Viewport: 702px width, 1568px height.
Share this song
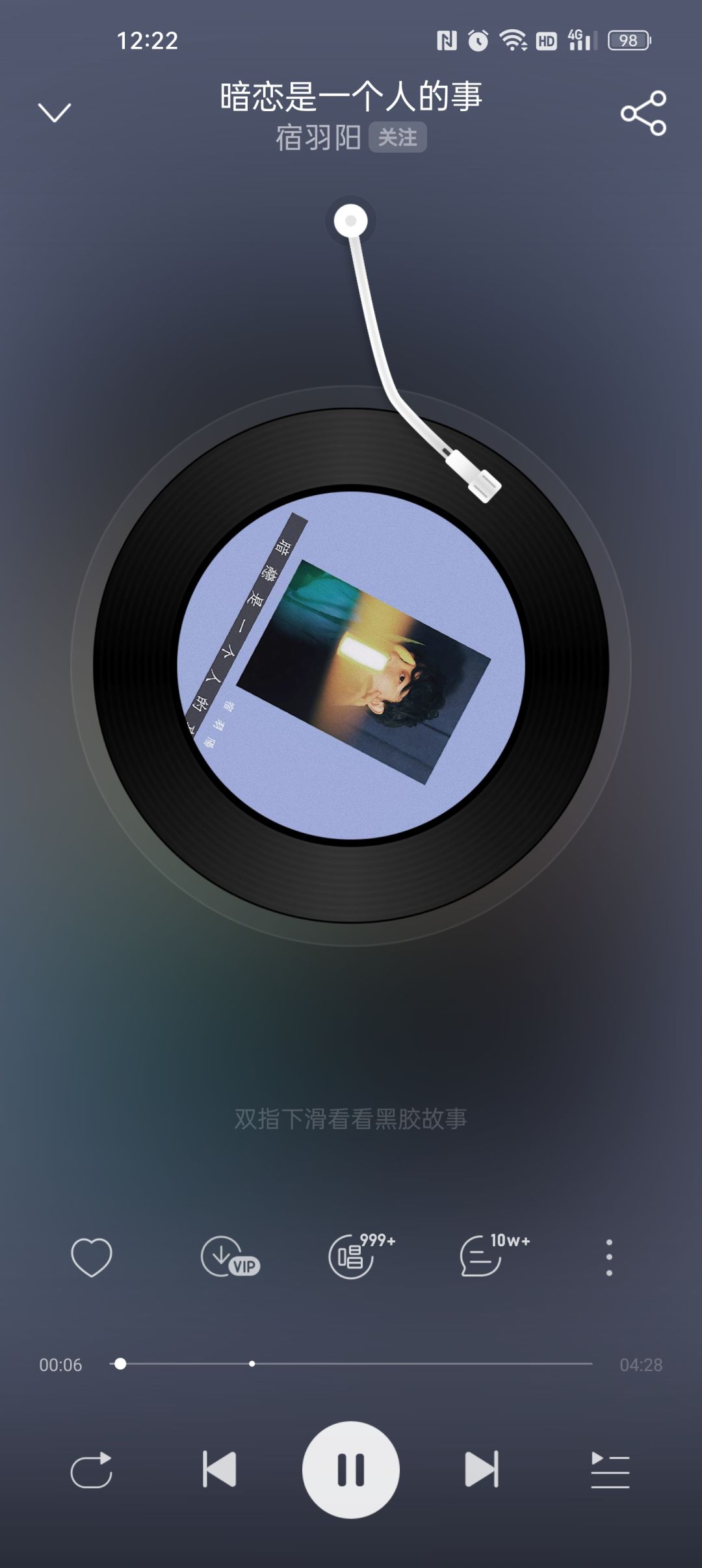(x=643, y=113)
